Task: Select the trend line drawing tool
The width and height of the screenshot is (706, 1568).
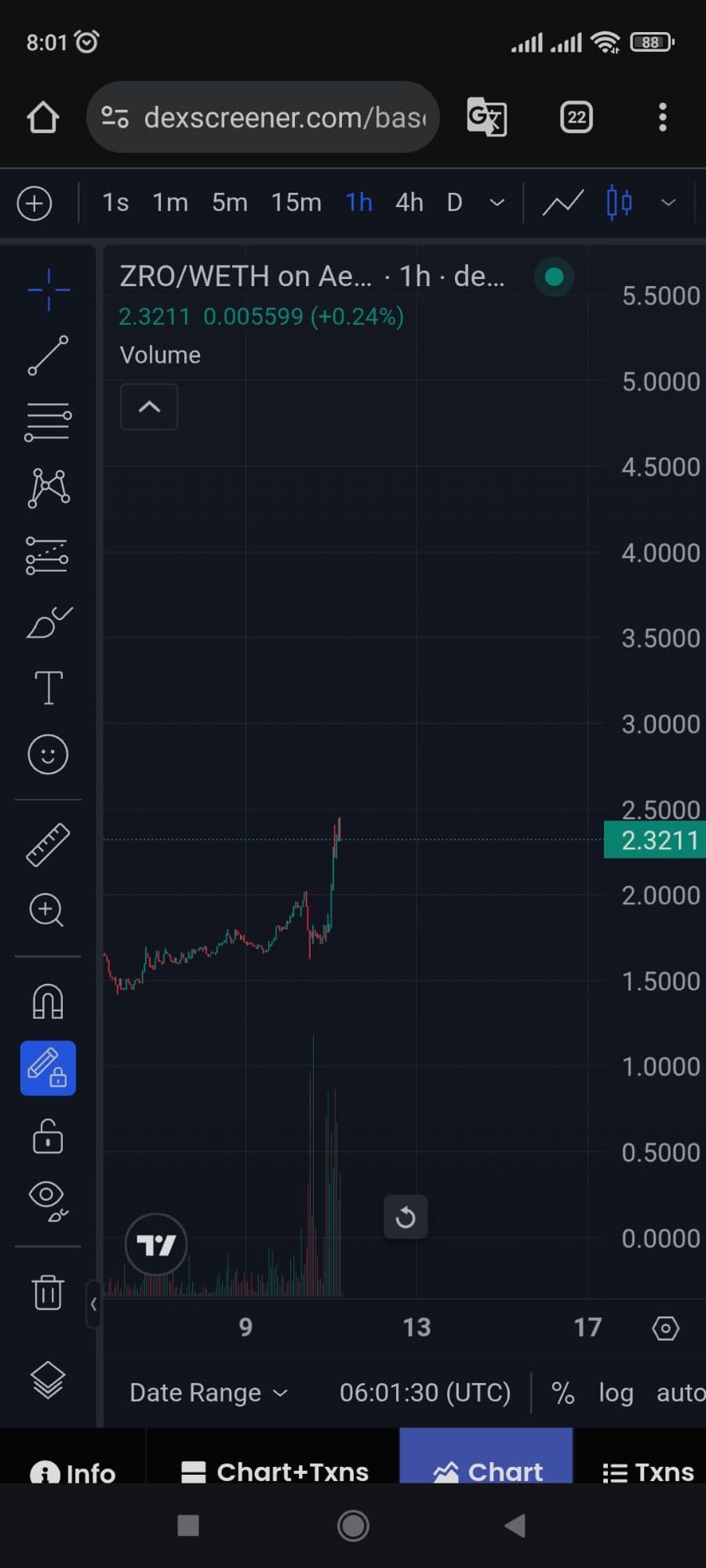Action: pos(48,355)
